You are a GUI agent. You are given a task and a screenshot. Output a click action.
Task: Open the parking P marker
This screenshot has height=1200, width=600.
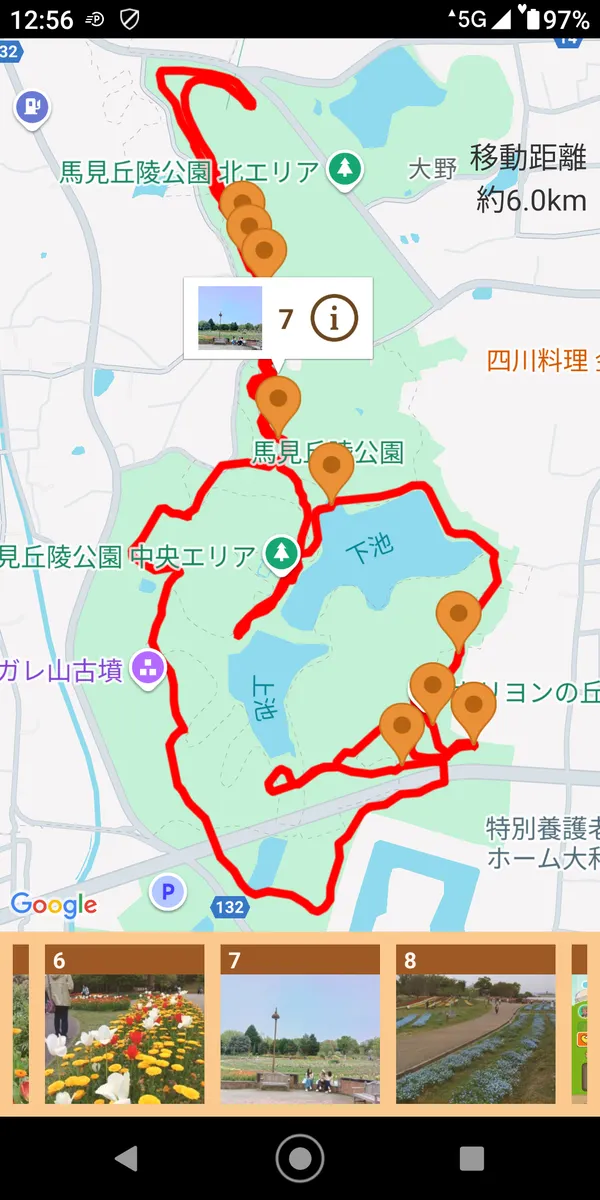pyautogui.click(x=167, y=891)
